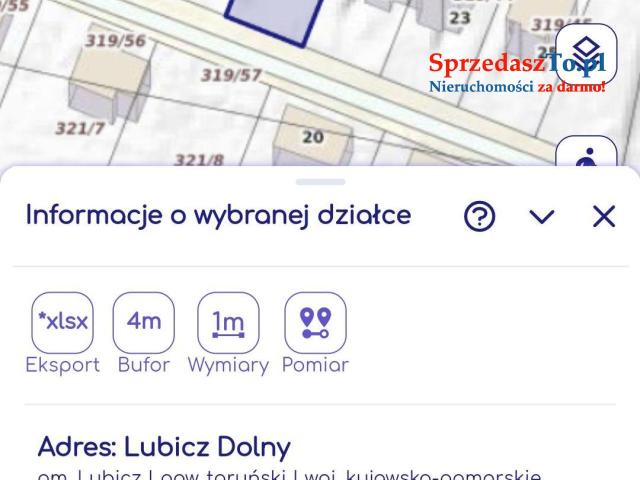
Task: Export parcel data to xlsx
Action: [62, 322]
